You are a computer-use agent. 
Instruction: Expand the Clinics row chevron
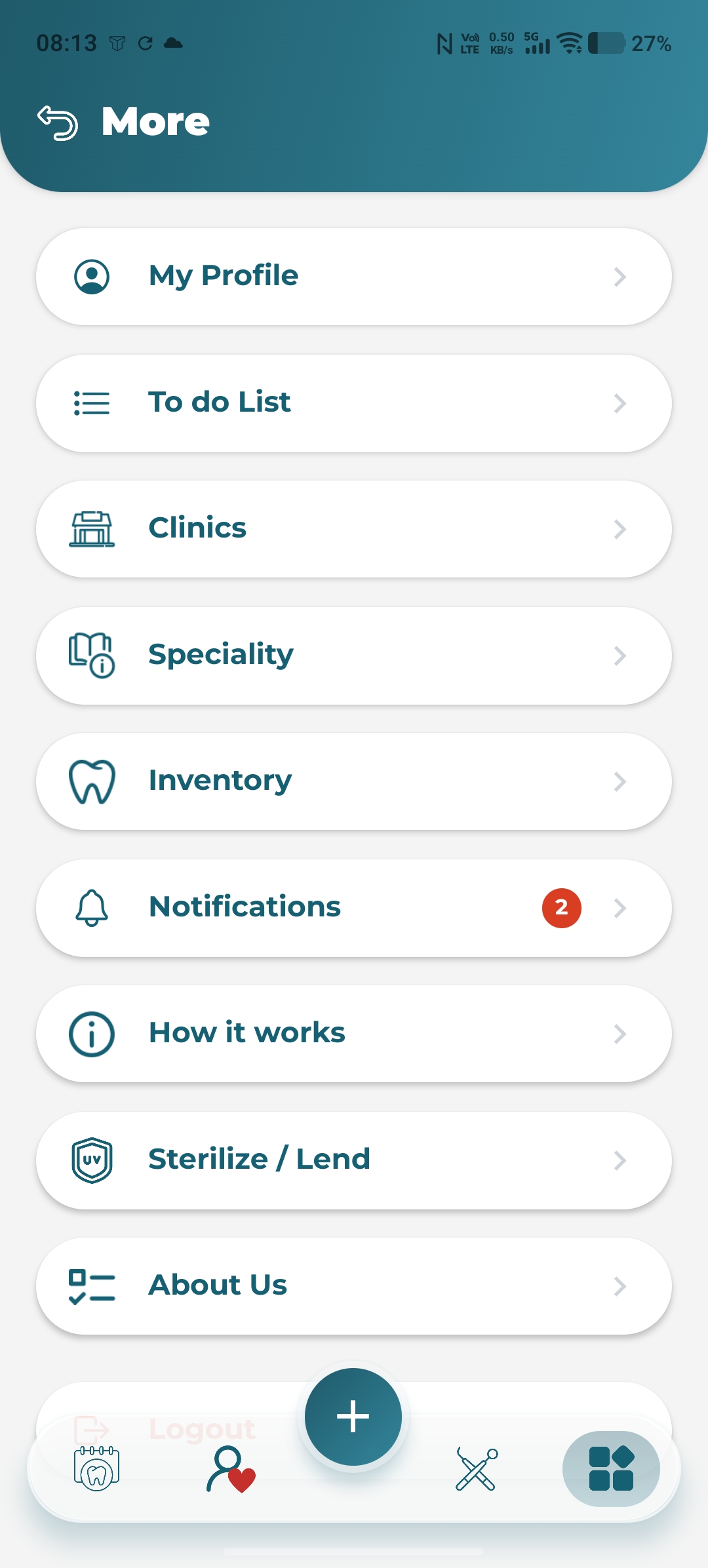[x=621, y=529]
